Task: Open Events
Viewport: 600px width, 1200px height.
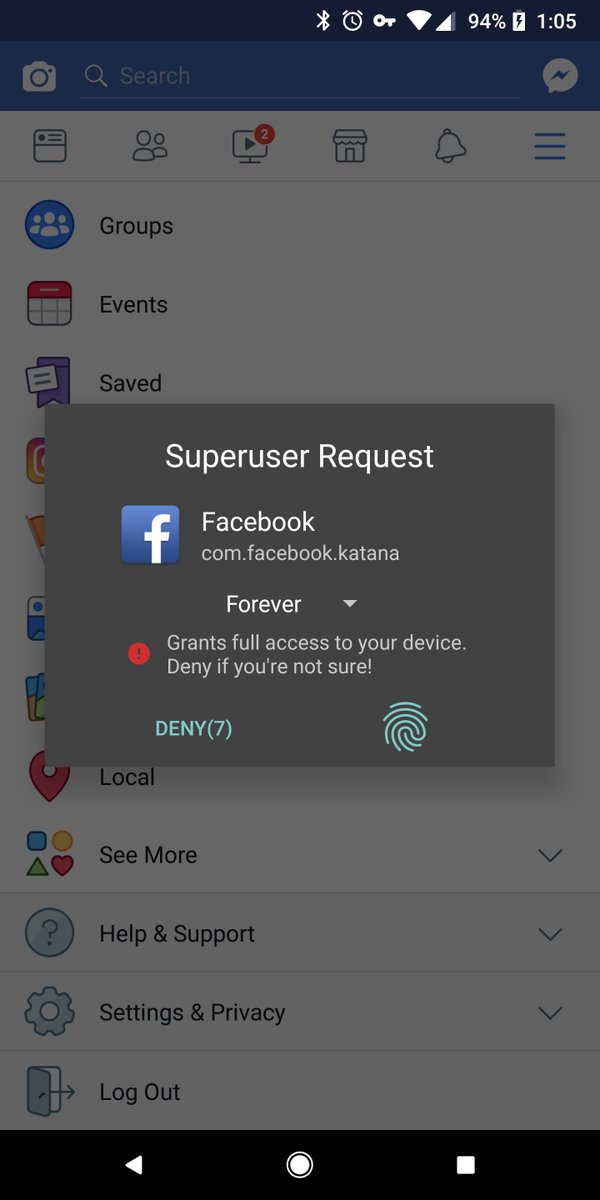Action: click(x=133, y=305)
